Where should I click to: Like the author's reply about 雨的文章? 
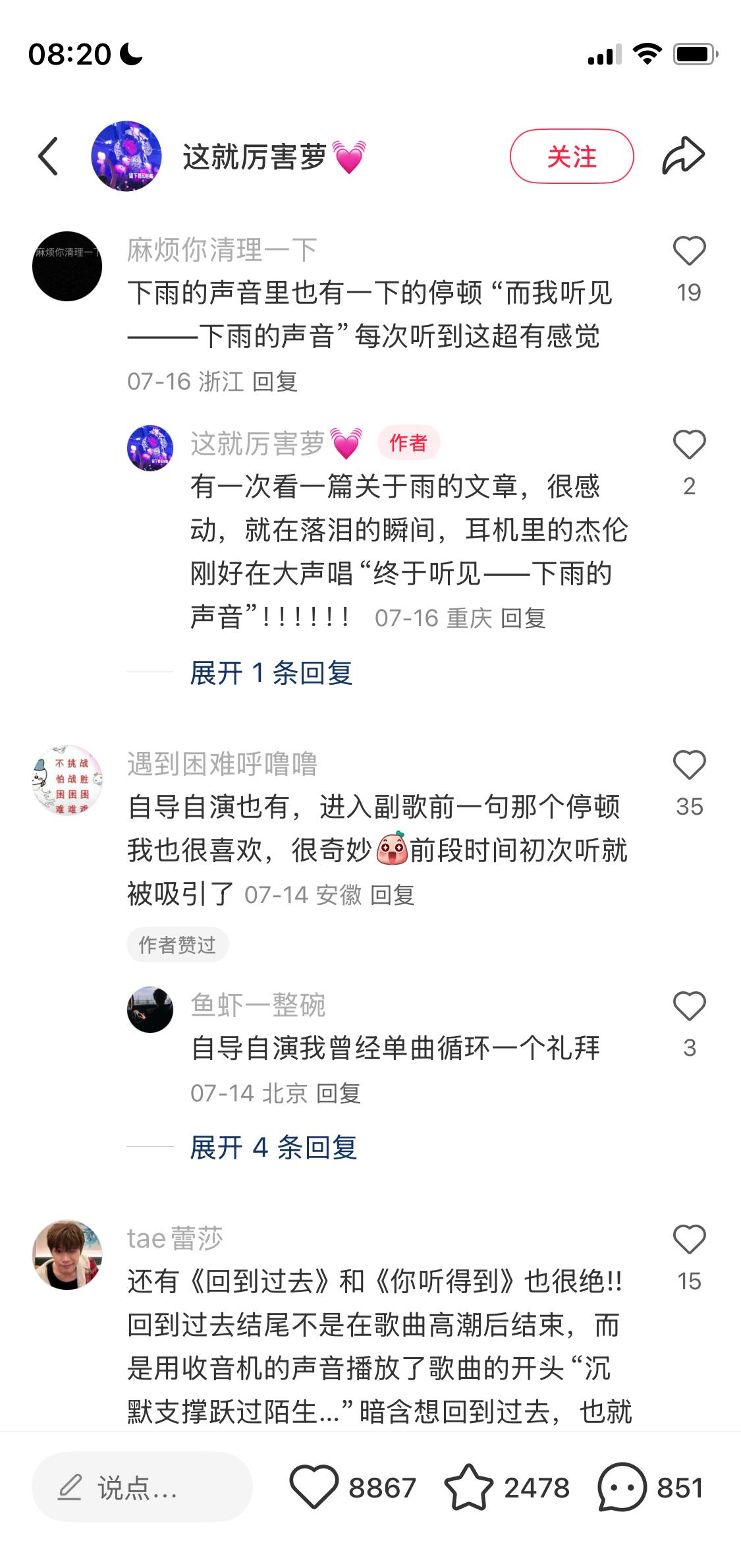click(689, 445)
